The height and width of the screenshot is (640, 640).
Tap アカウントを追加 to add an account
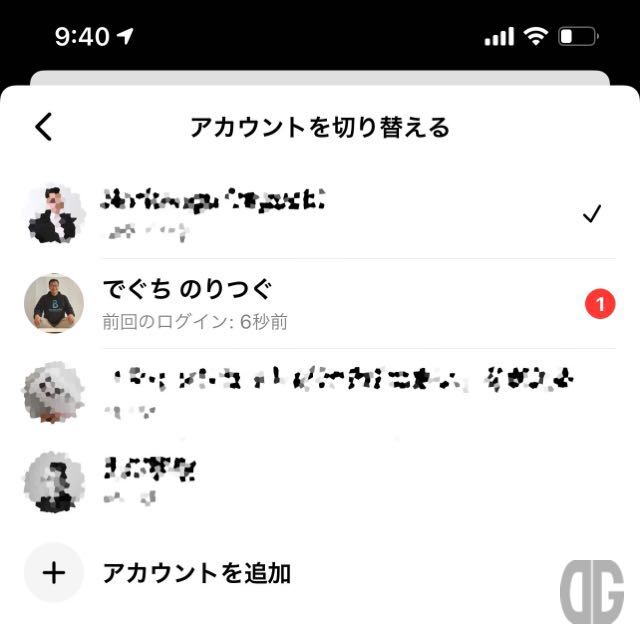pyautogui.click(x=196, y=573)
